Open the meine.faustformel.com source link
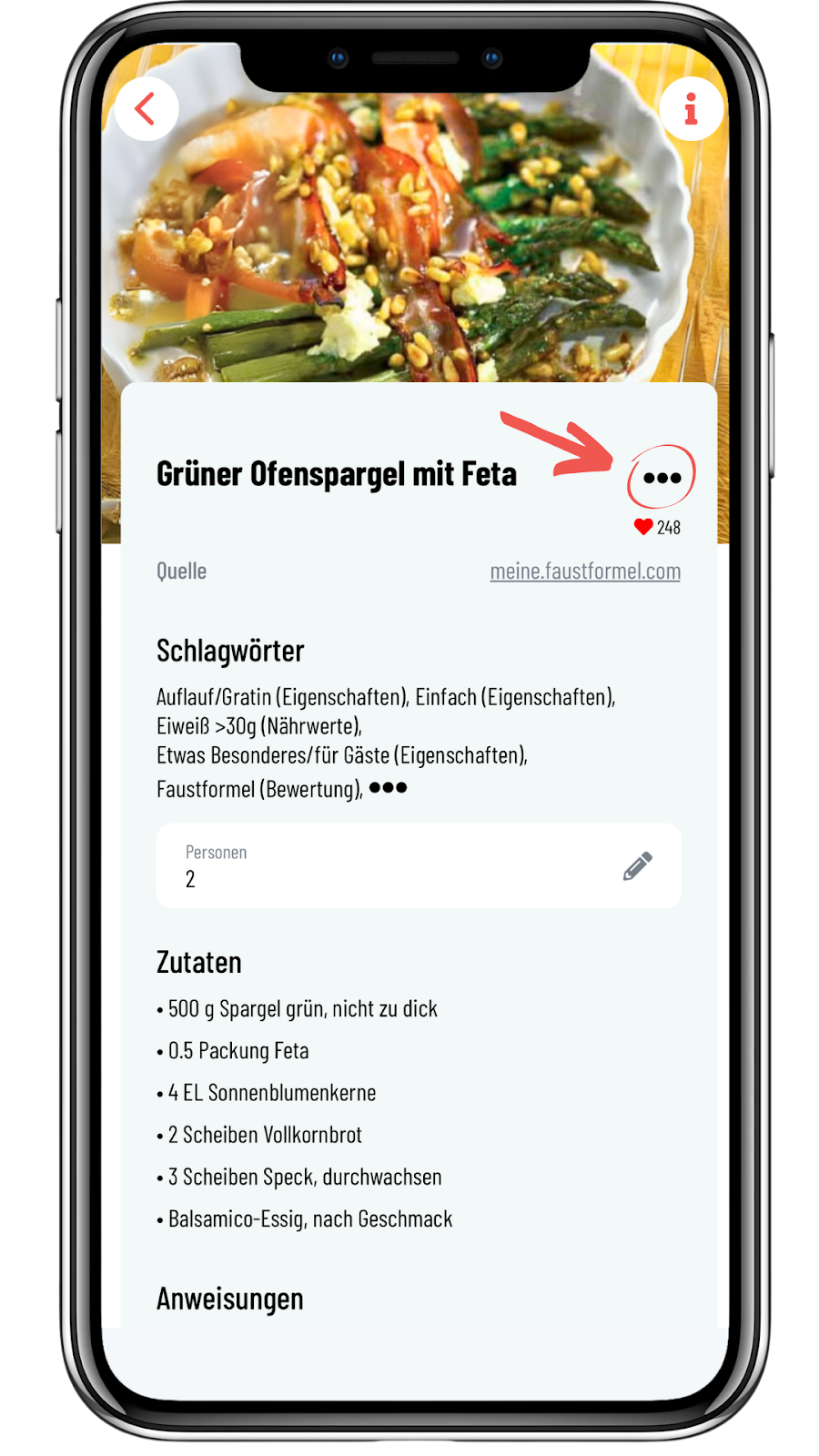This screenshot has width=819, height=1456. pyautogui.click(x=584, y=571)
